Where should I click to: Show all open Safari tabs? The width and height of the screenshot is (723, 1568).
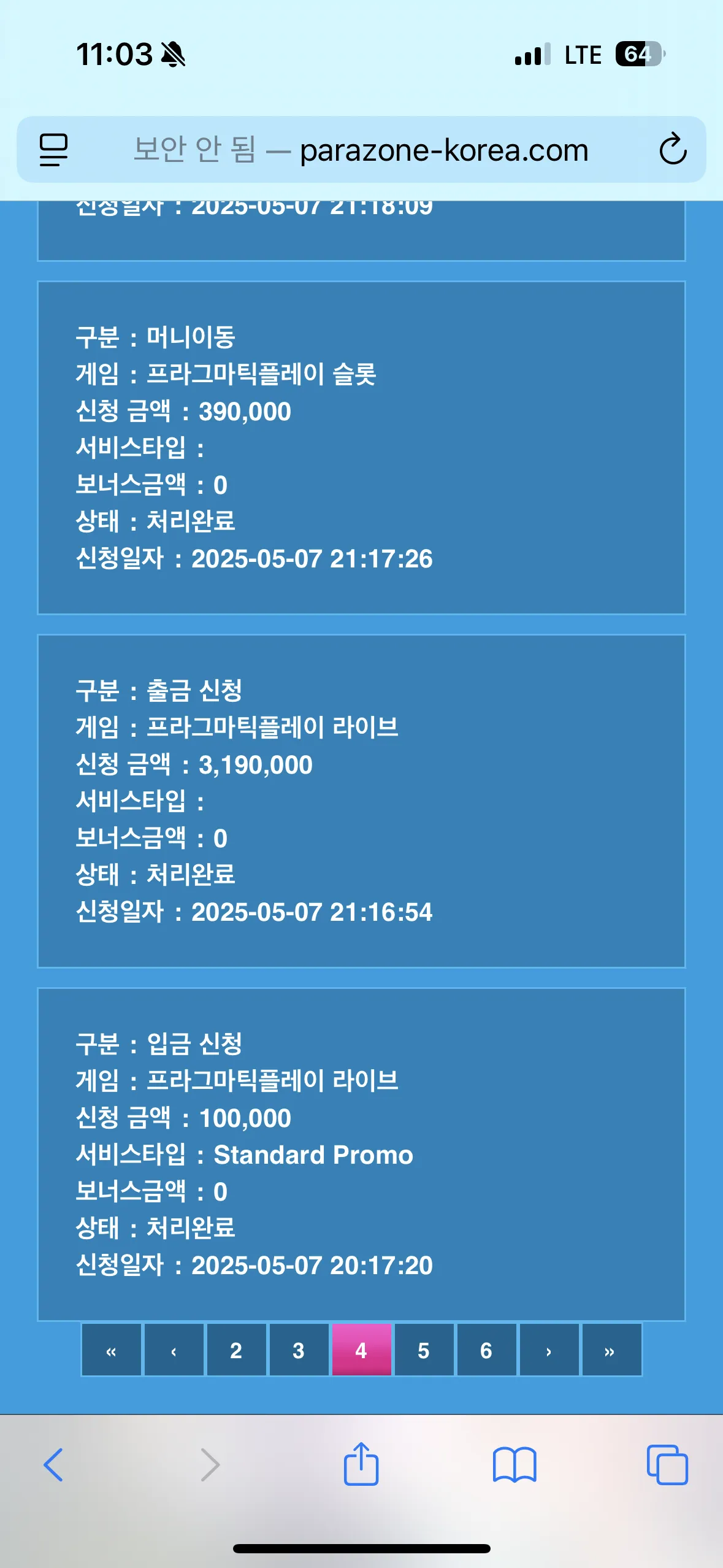point(667,1465)
